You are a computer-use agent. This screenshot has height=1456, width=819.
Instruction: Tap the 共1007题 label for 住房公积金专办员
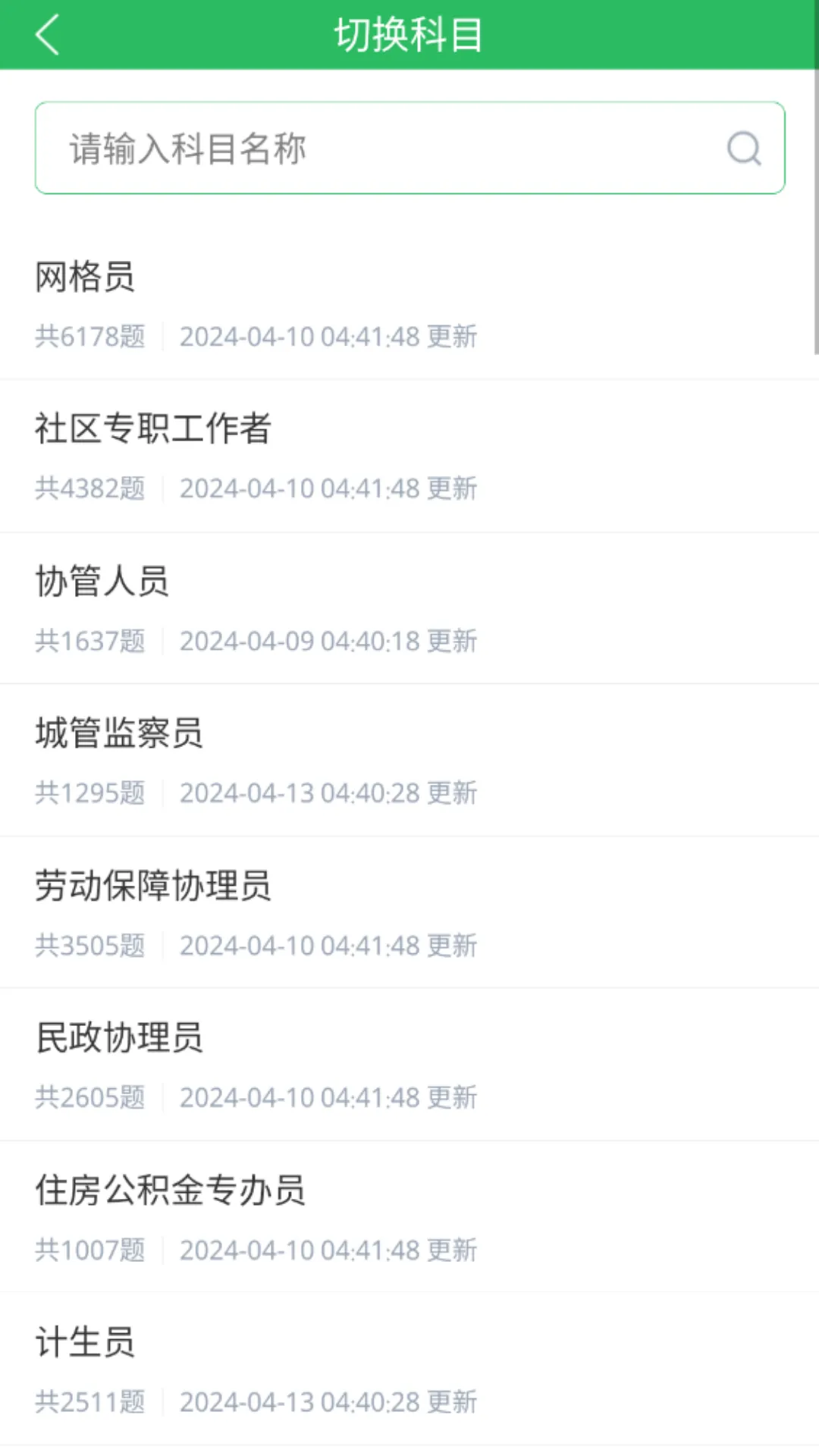[x=91, y=1250]
